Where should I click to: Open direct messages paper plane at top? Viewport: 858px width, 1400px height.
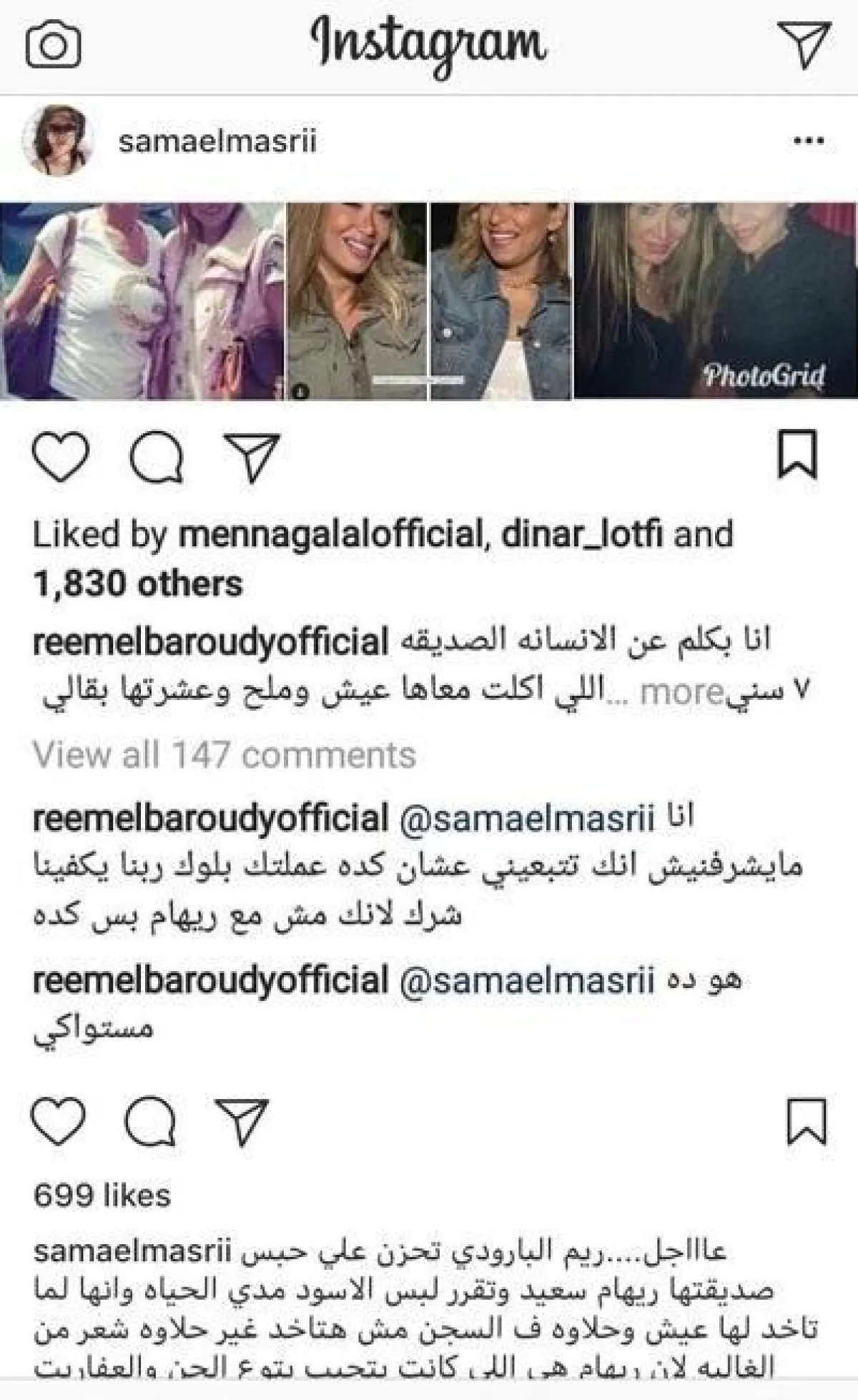pyautogui.click(x=803, y=44)
